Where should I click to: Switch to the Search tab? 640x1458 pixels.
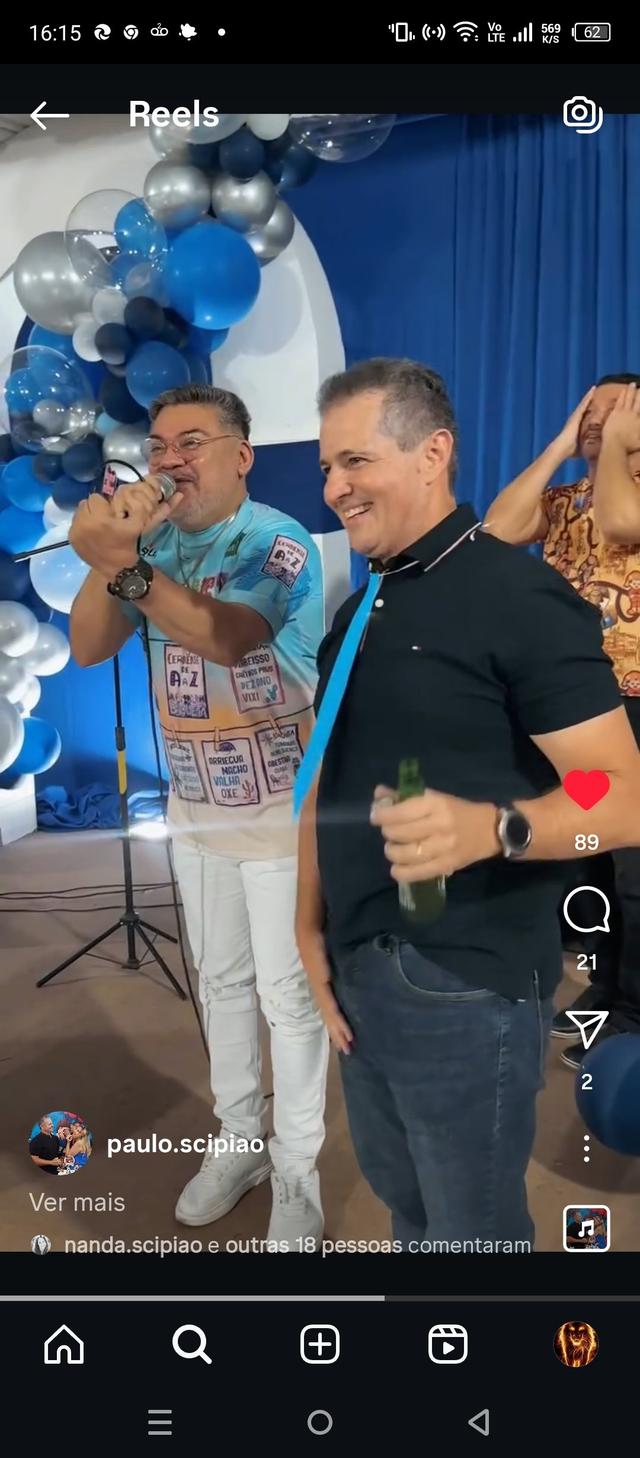click(192, 1345)
